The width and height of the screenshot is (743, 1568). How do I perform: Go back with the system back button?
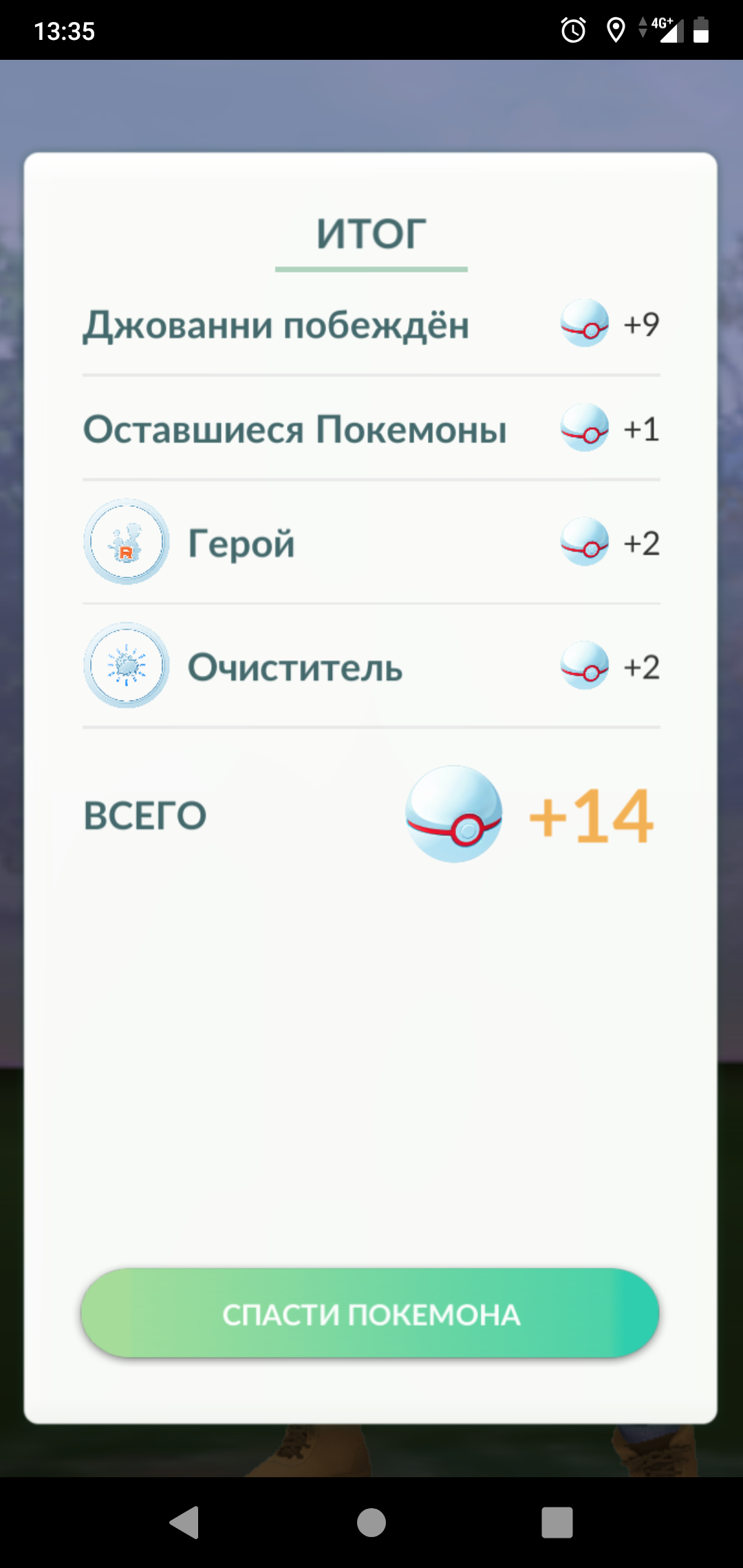coord(184,1522)
